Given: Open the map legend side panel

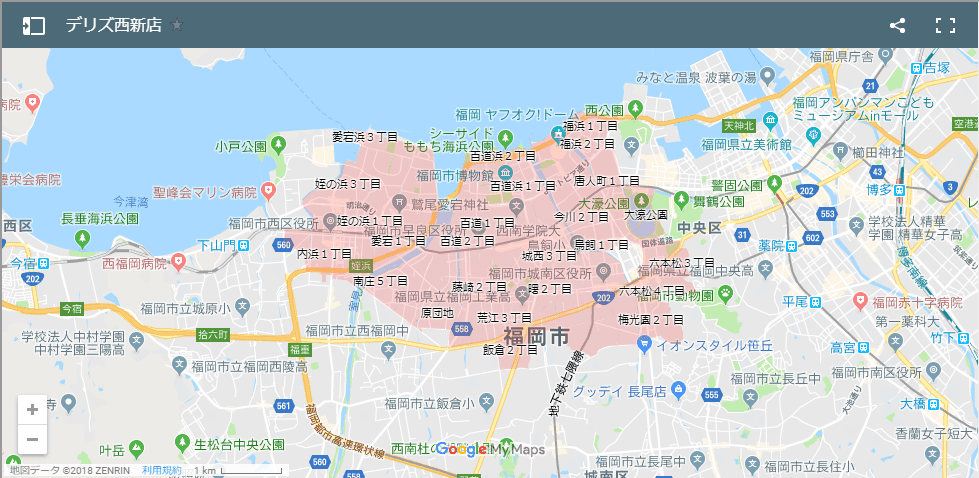Looking at the screenshot, I should 34,26.
